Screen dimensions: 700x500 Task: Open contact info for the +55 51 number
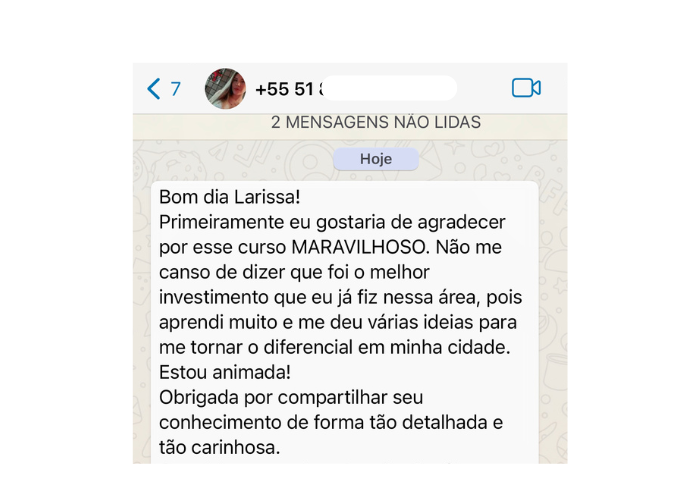tap(290, 89)
